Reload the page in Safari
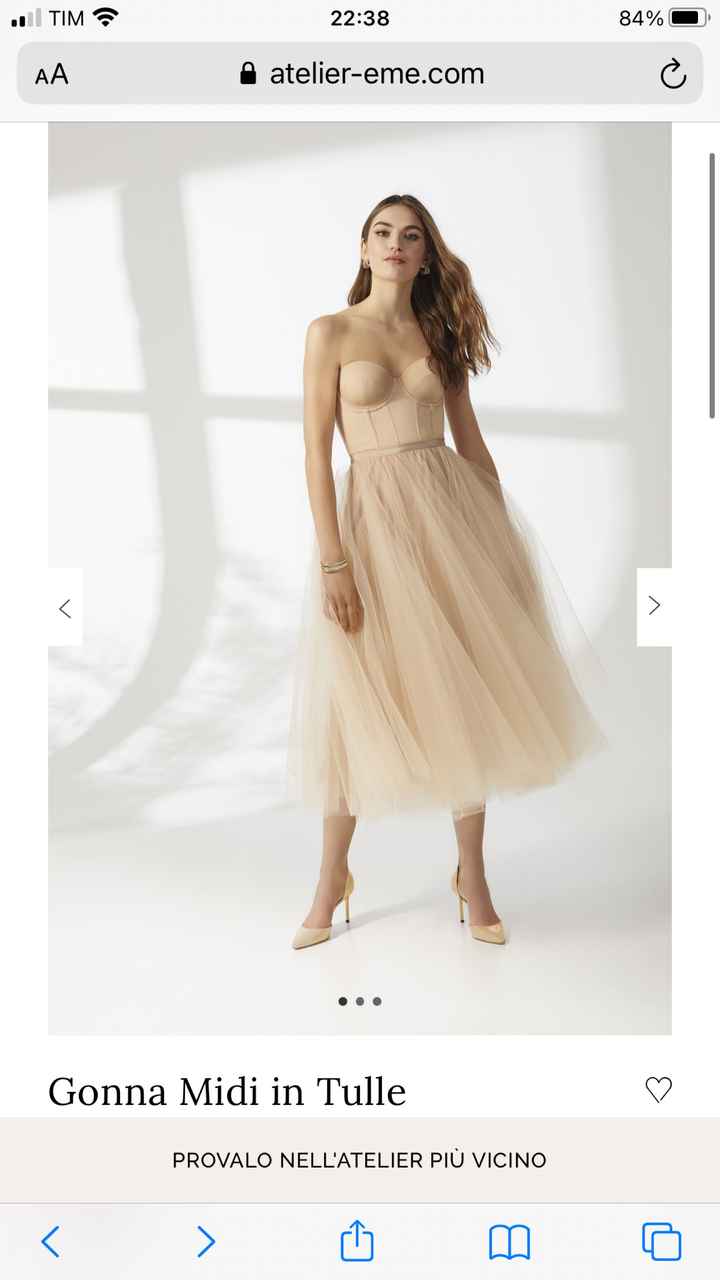 point(673,74)
